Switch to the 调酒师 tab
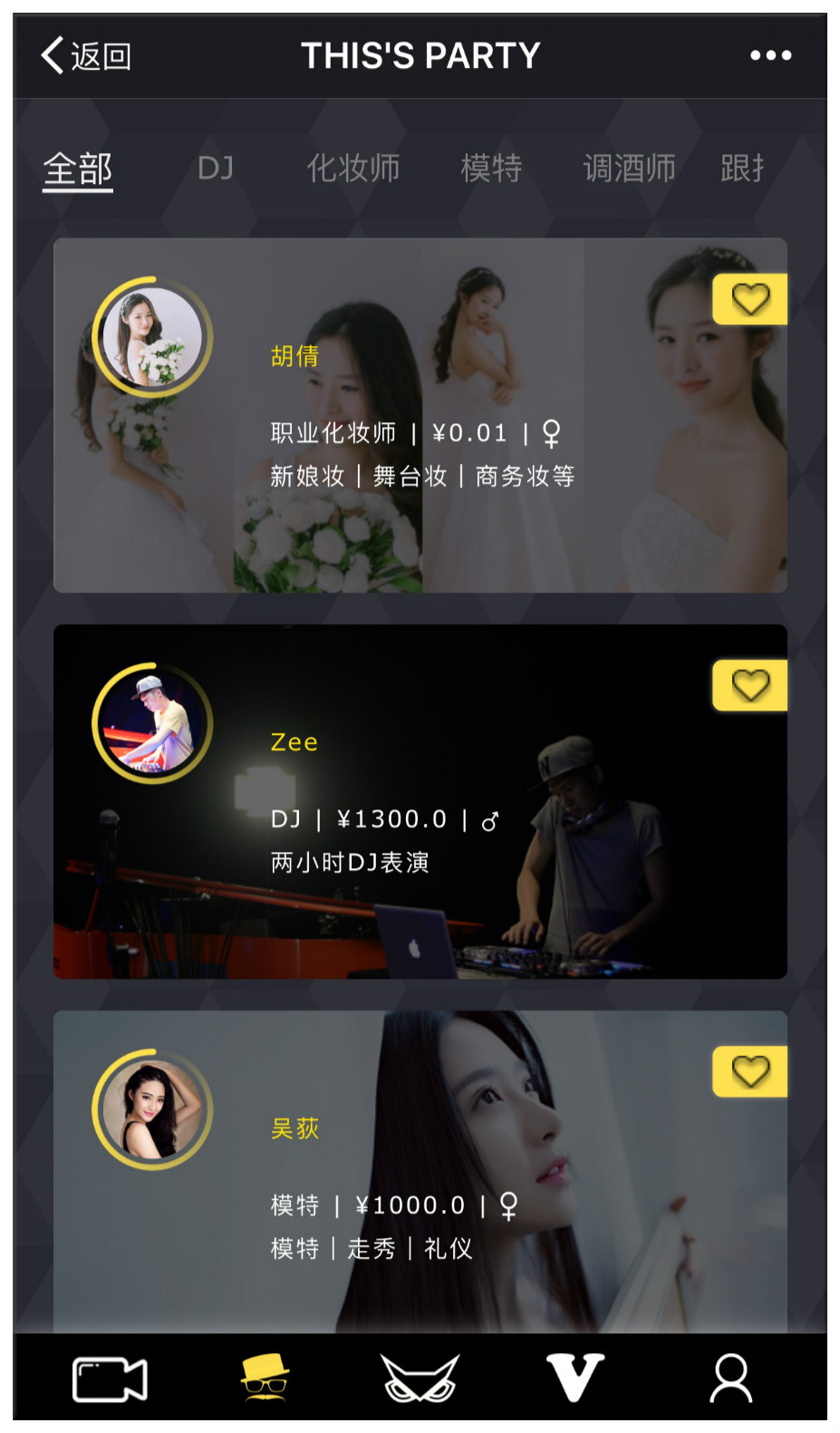 click(629, 169)
